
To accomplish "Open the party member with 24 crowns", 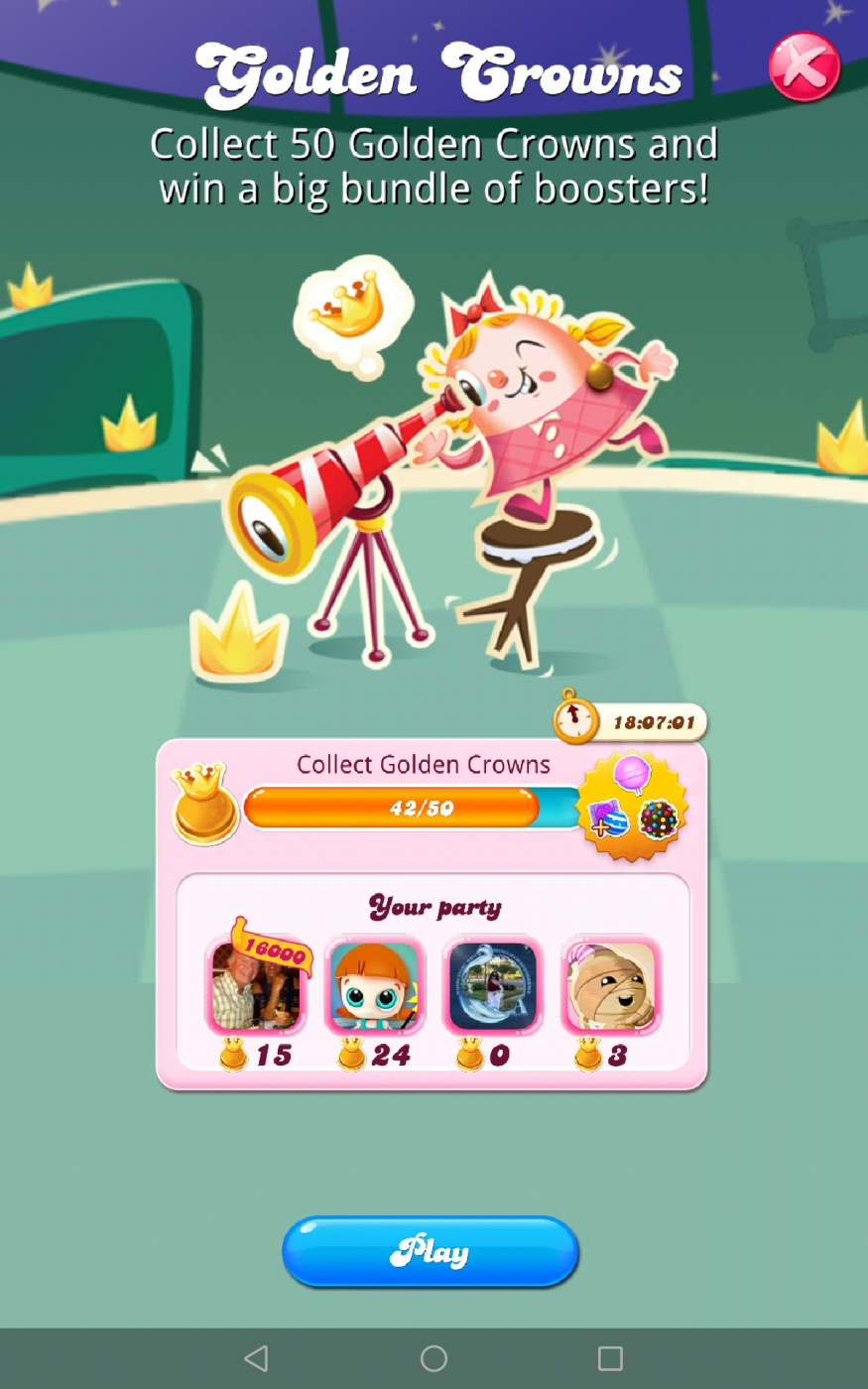I will click(x=375, y=988).
